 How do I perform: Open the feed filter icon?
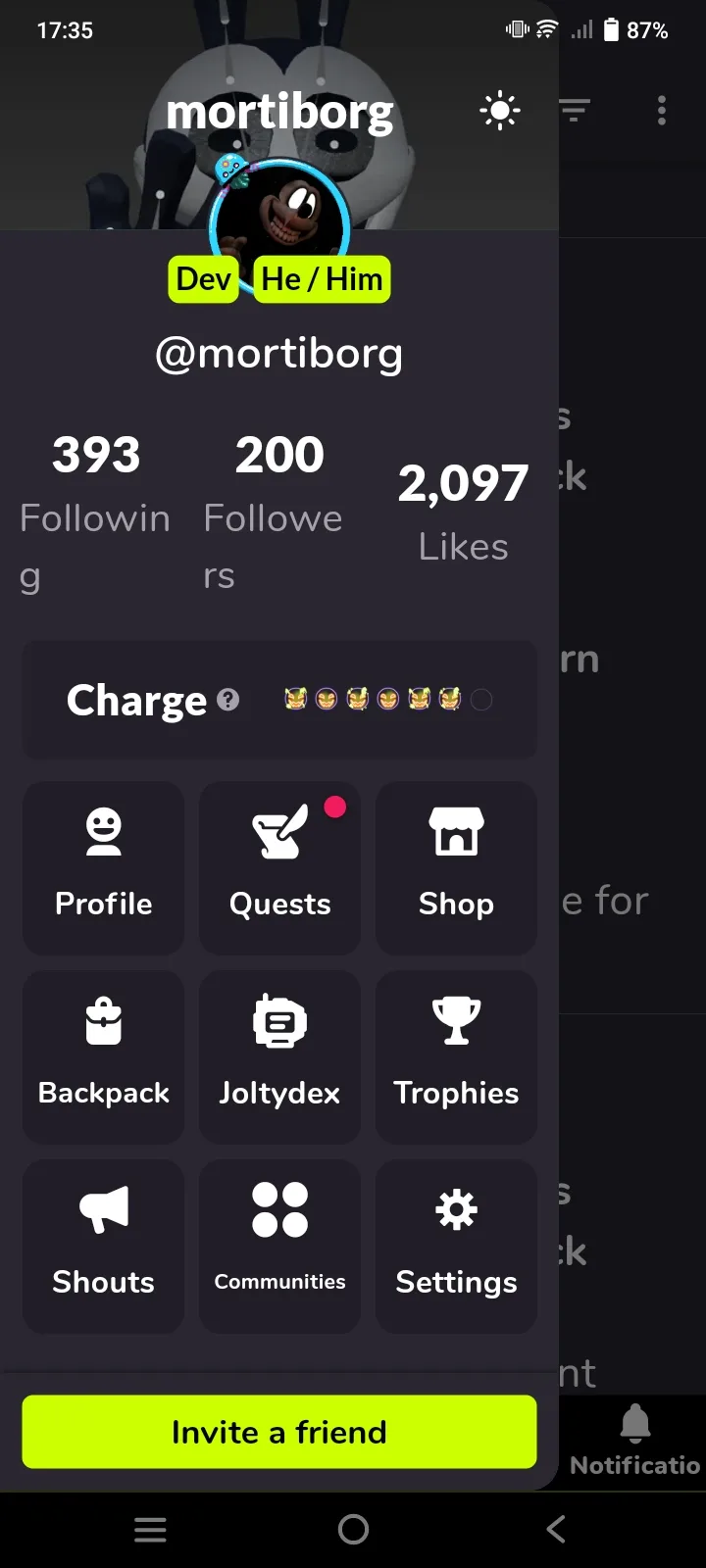(x=576, y=111)
